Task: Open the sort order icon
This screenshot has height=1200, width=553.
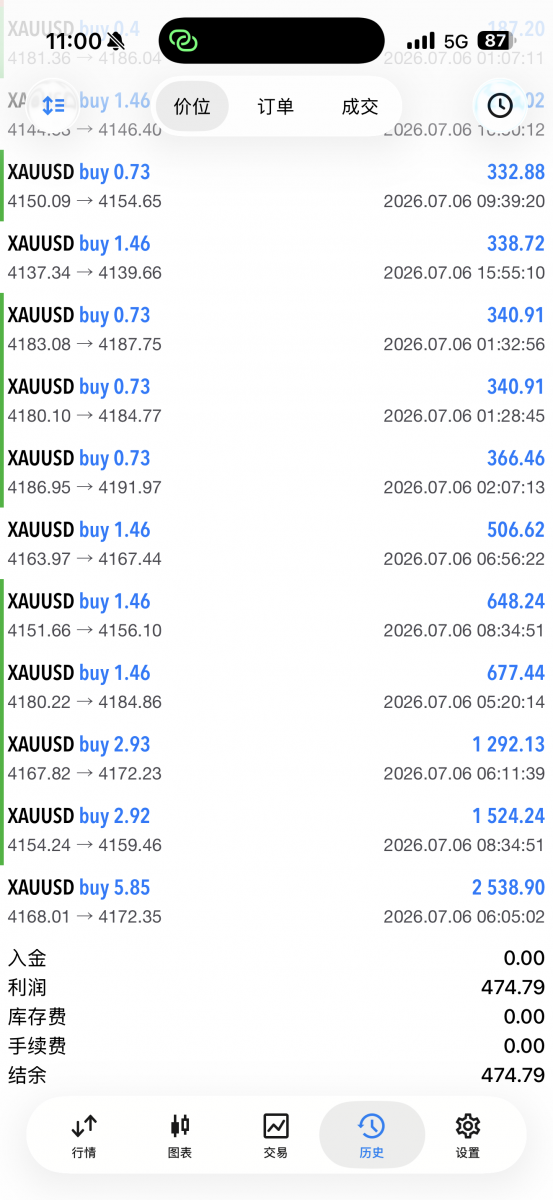Action: (x=53, y=105)
